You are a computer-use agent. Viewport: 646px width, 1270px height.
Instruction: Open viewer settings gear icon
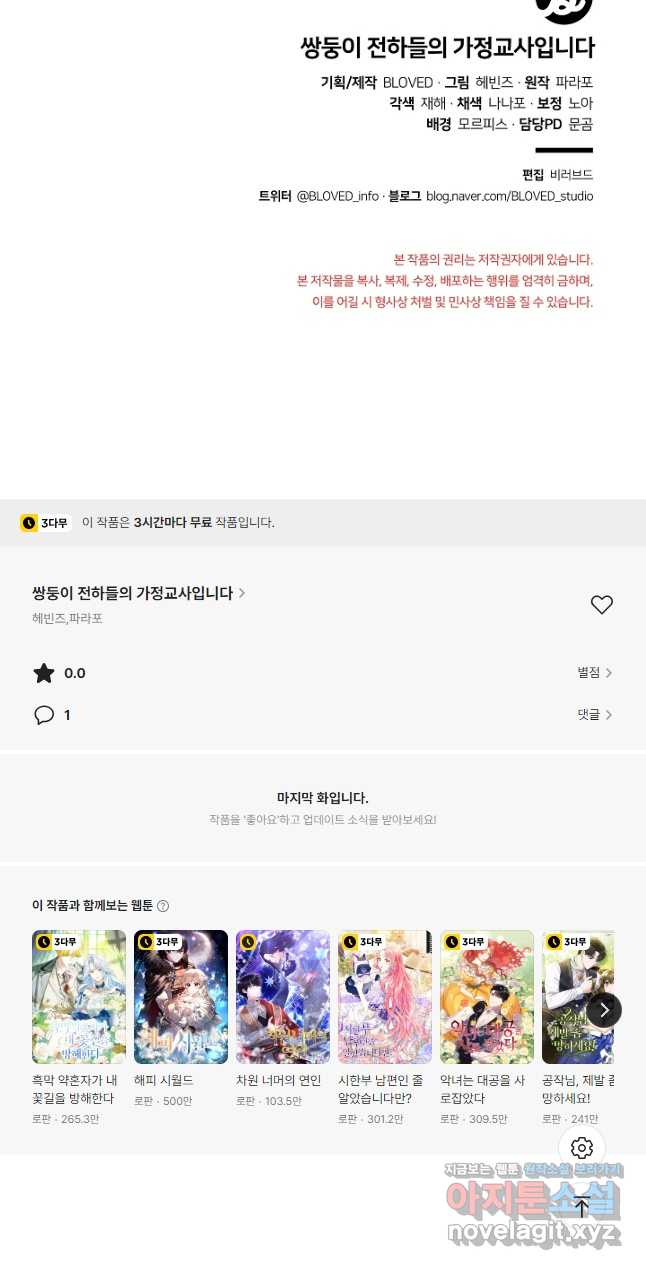point(582,1148)
